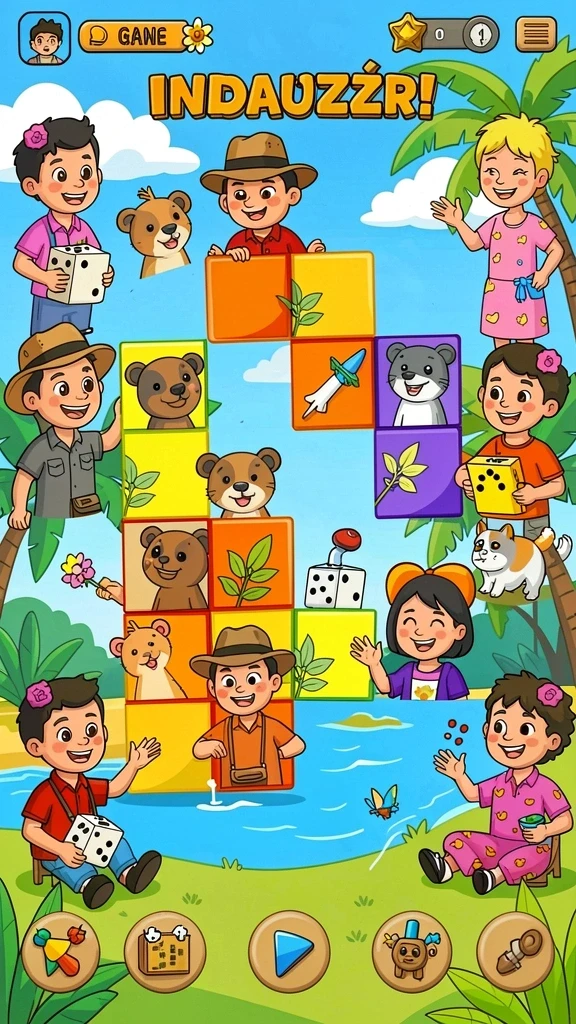
Task: Open the player avatar profile
Action: click(x=44, y=39)
